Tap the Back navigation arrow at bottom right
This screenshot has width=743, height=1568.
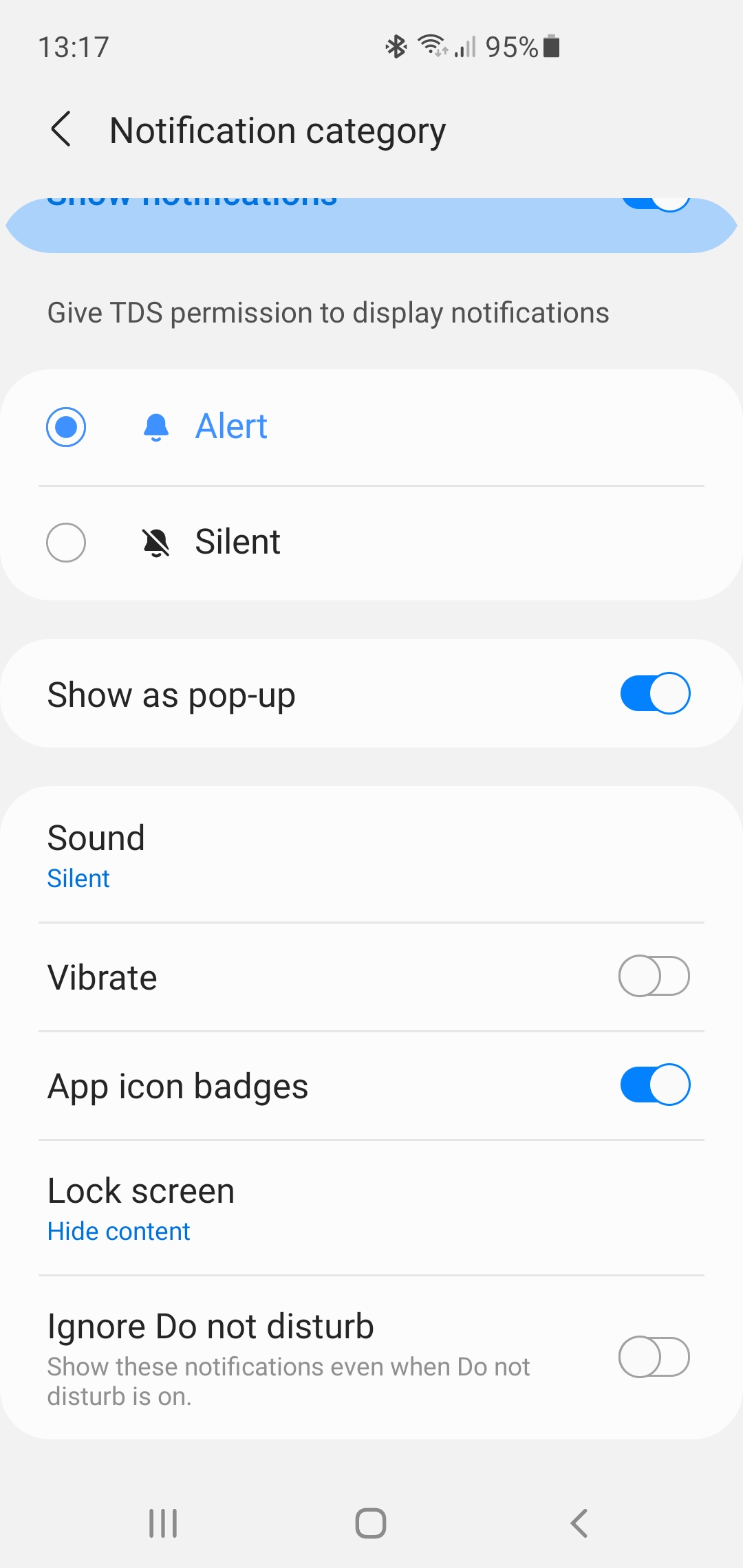tap(578, 1521)
